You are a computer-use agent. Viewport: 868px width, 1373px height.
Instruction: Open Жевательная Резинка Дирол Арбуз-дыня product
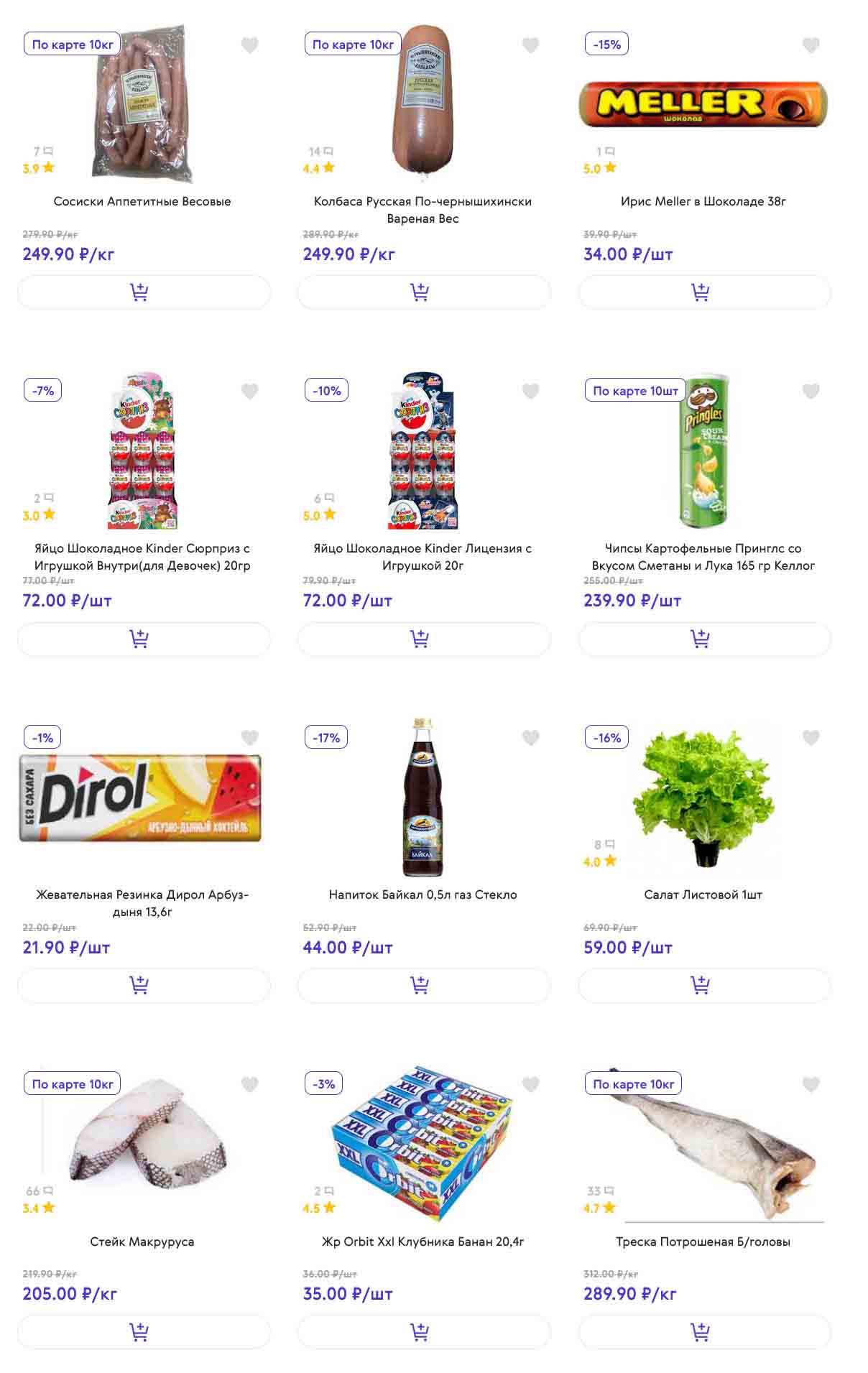point(142,902)
